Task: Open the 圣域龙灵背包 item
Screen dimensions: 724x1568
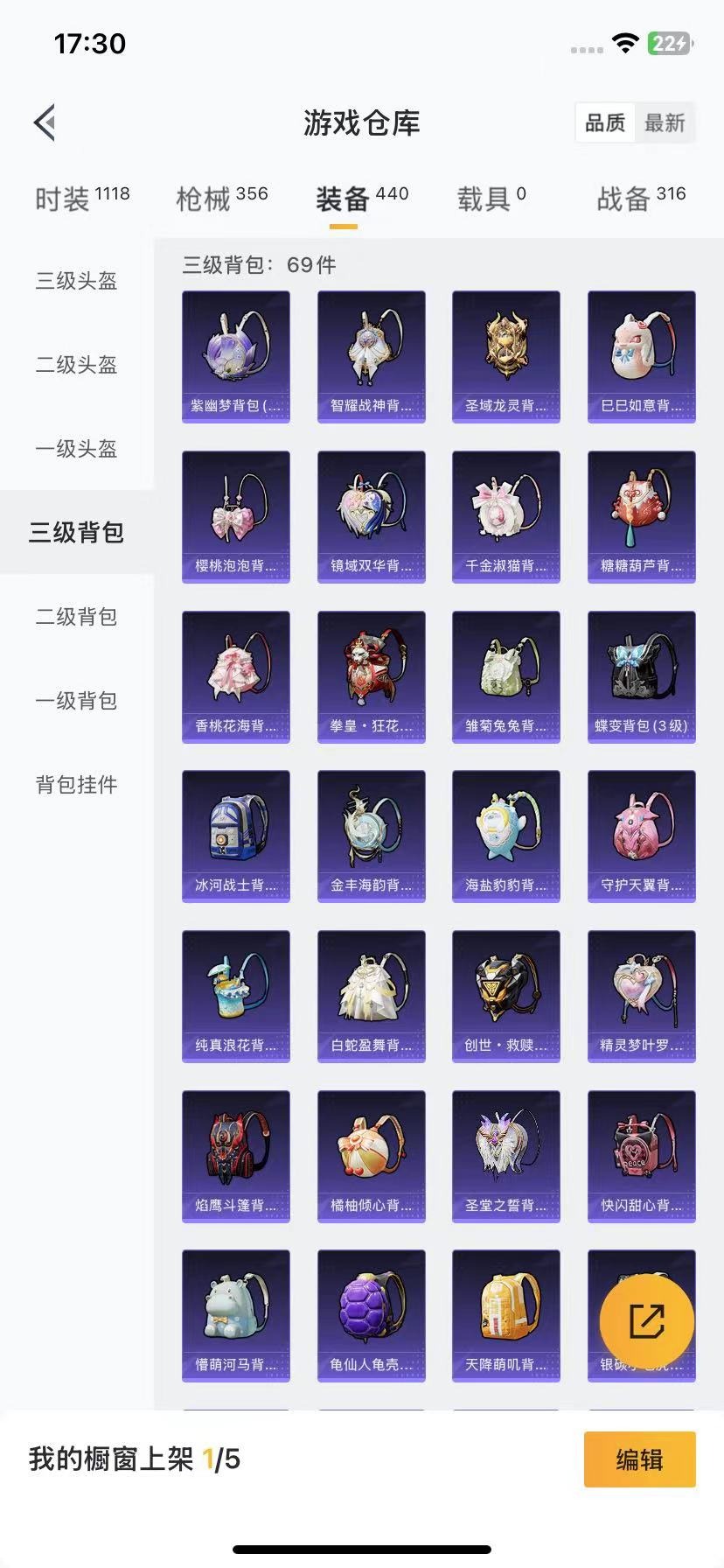Action: [x=506, y=357]
